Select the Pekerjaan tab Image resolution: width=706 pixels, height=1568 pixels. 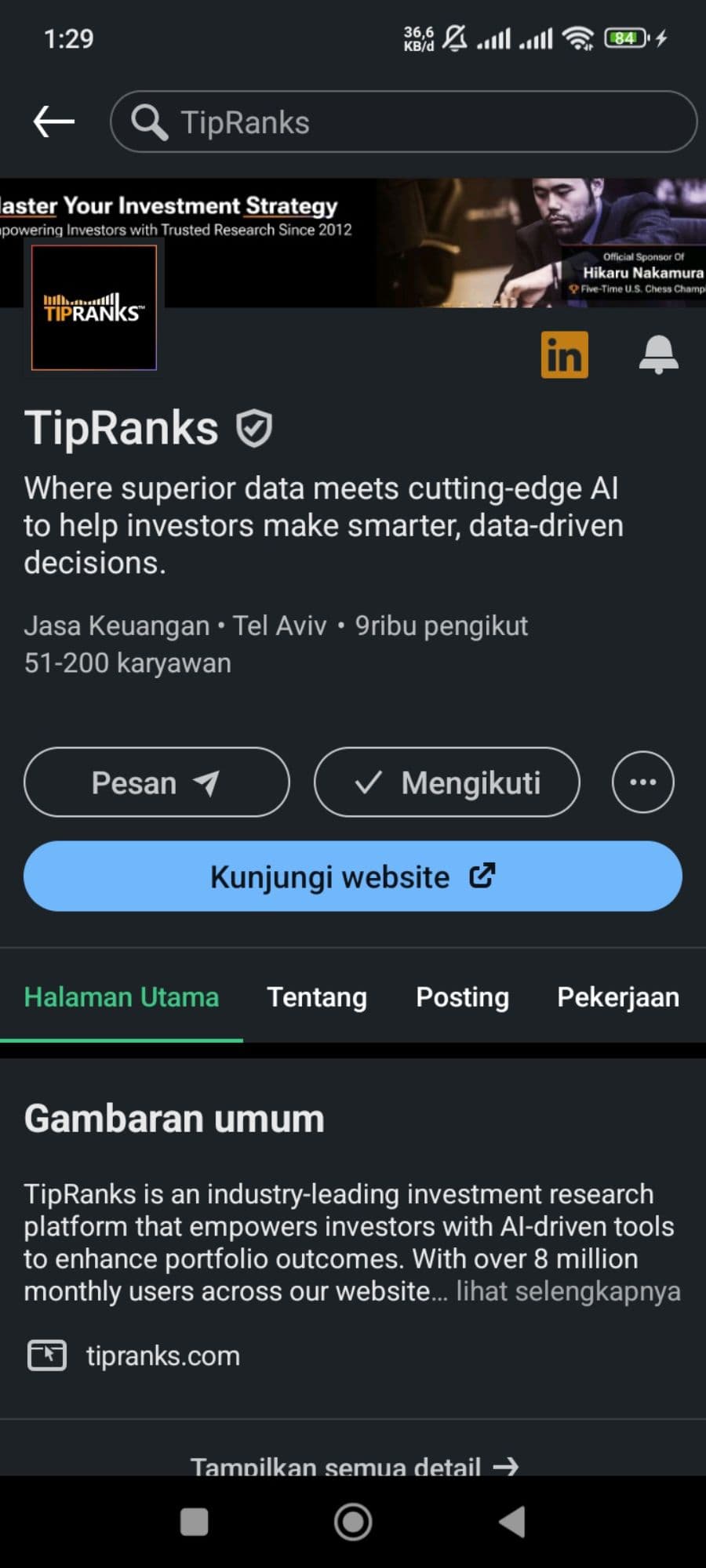pos(617,997)
